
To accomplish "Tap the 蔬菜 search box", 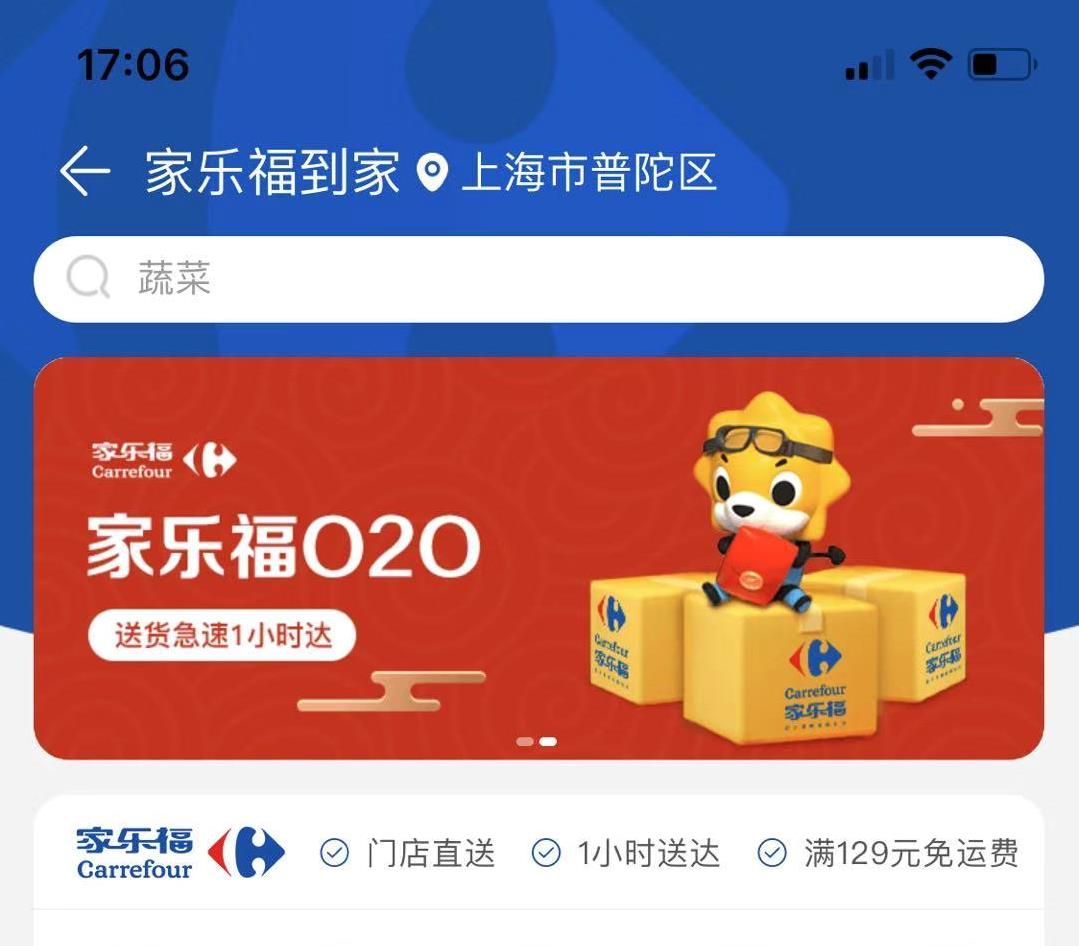I will (538, 280).
